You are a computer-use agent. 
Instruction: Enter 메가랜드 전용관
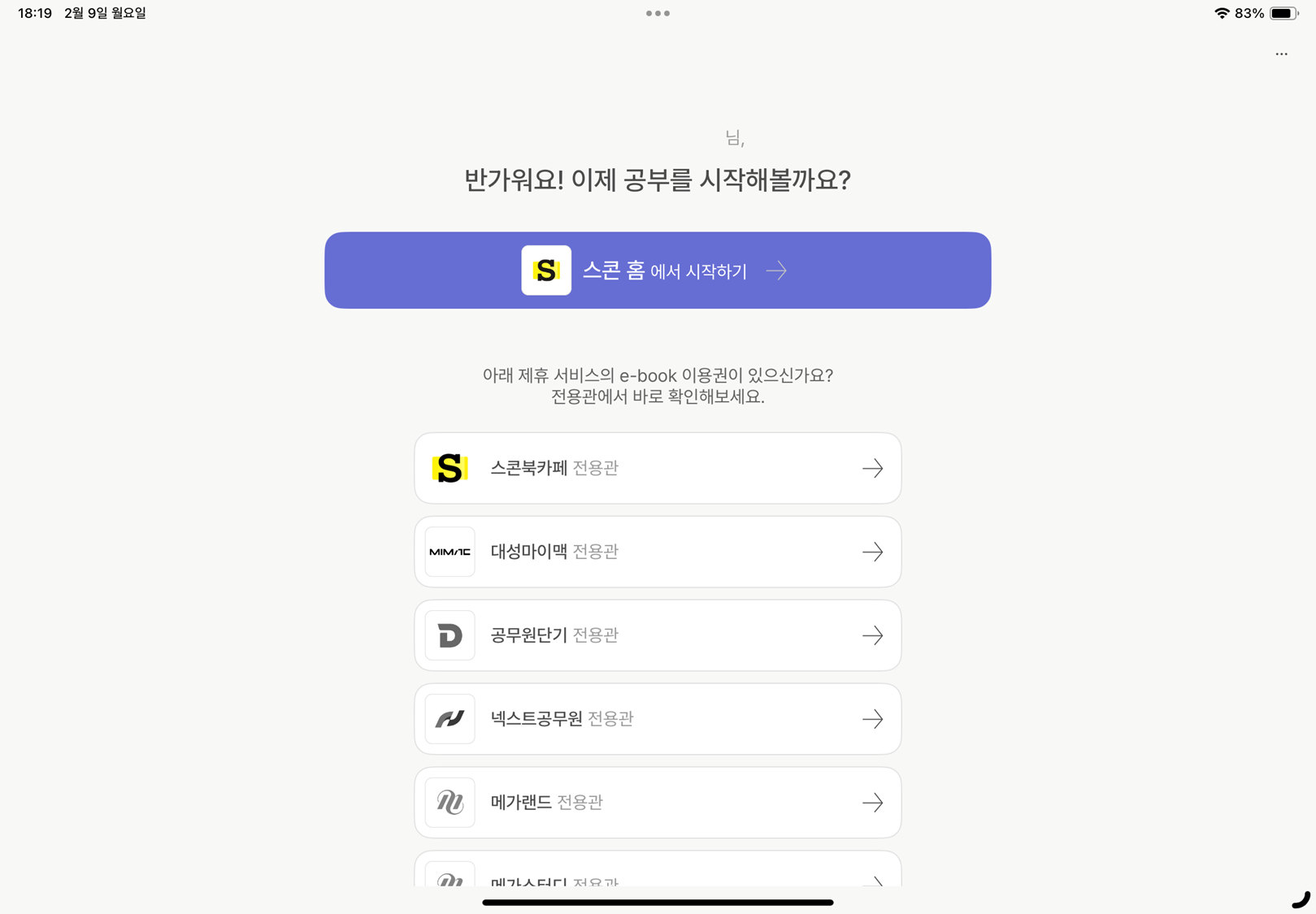[x=657, y=803]
